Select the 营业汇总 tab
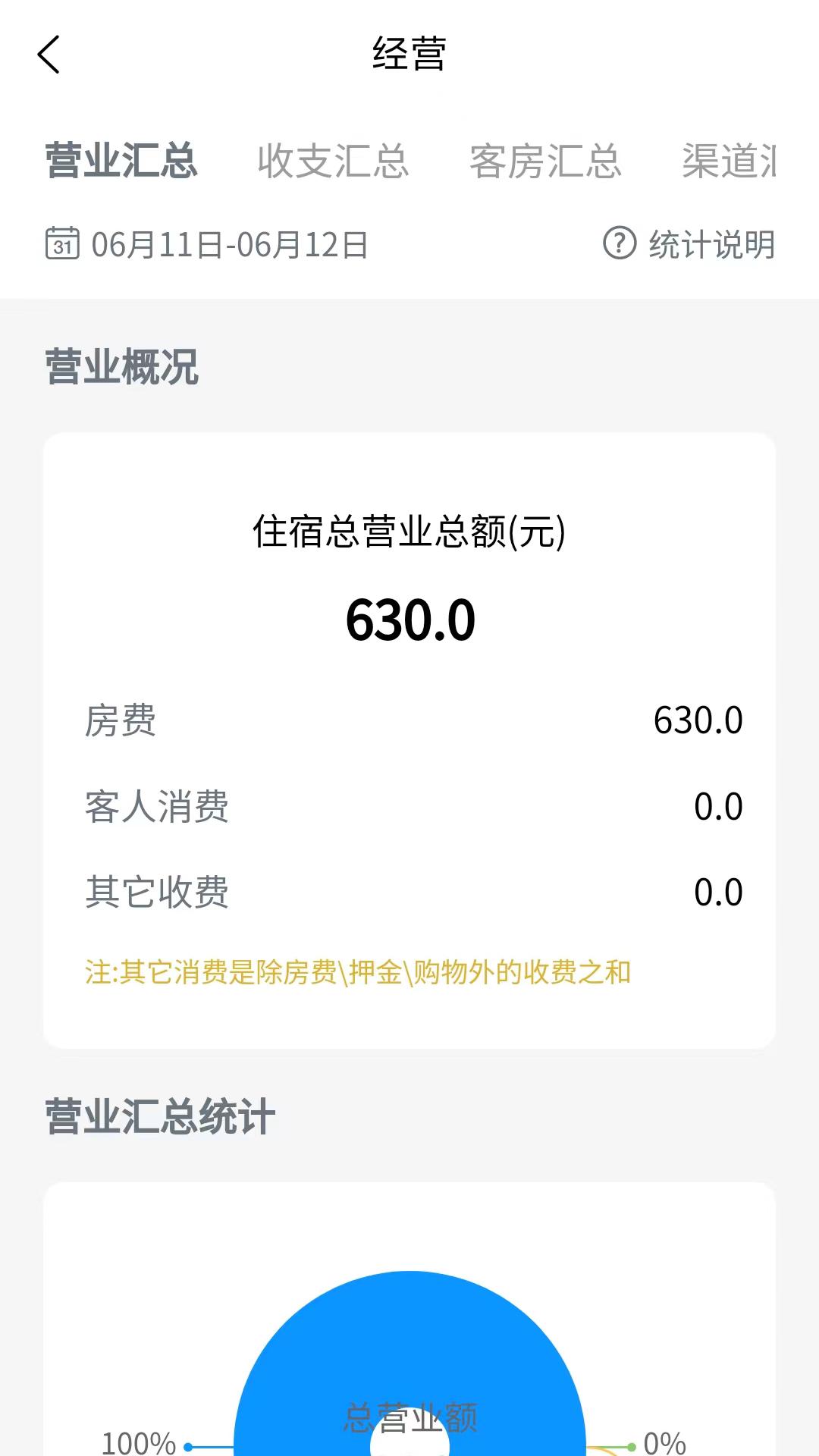The width and height of the screenshot is (819, 1456). pyautogui.click(x=123, y=159)
